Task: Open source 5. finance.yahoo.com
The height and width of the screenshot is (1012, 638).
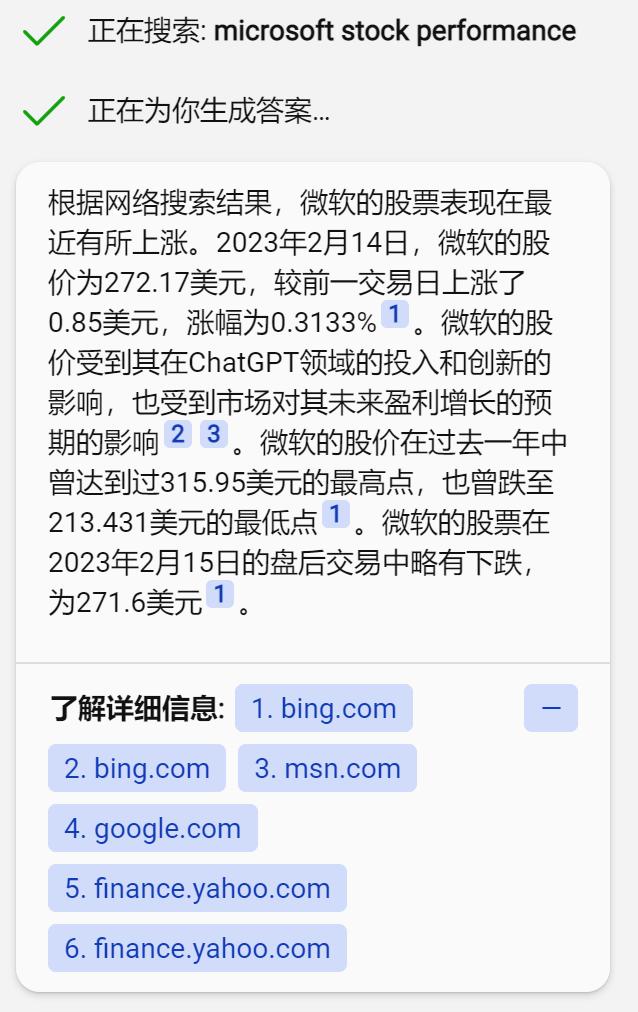Action: point(197,888)
